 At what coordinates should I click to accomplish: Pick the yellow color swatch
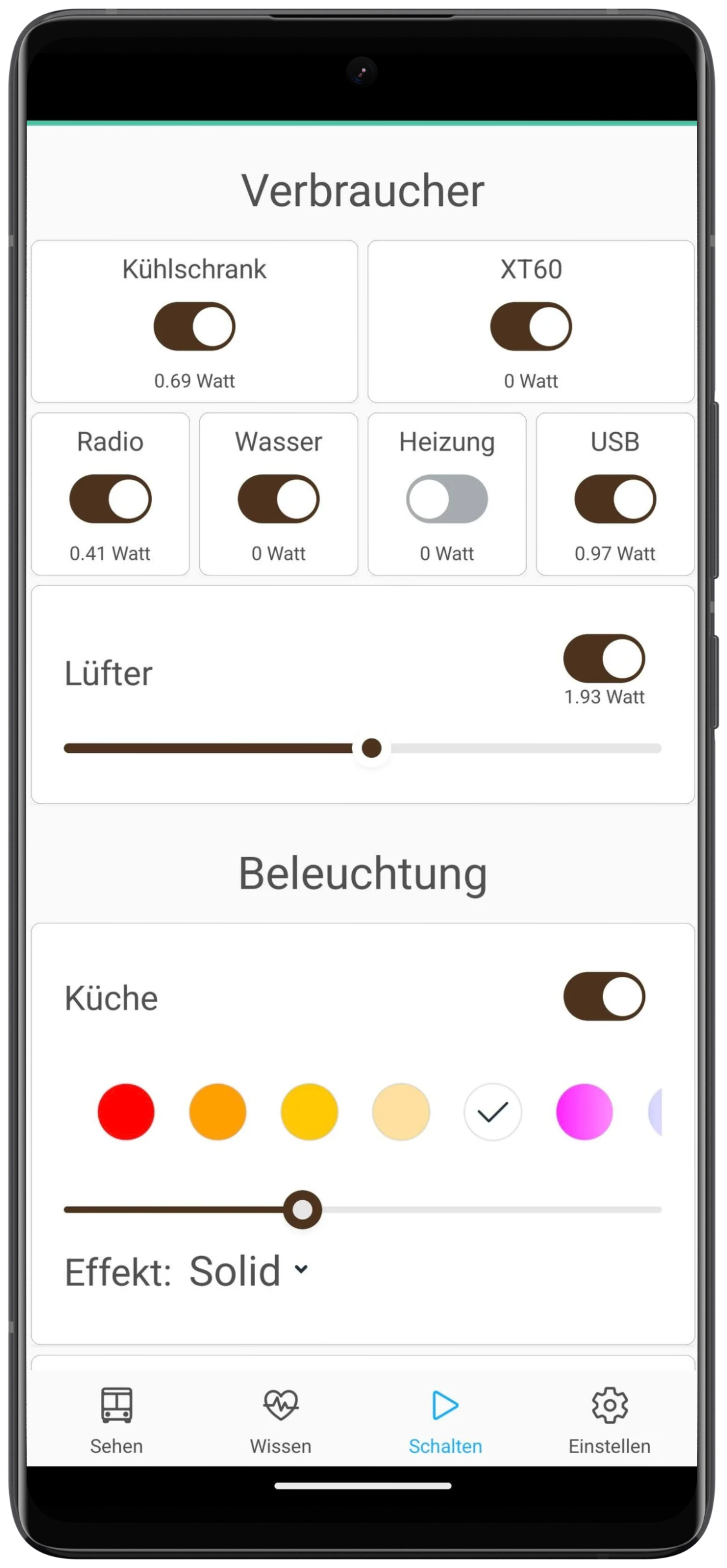coord(309,1111)
